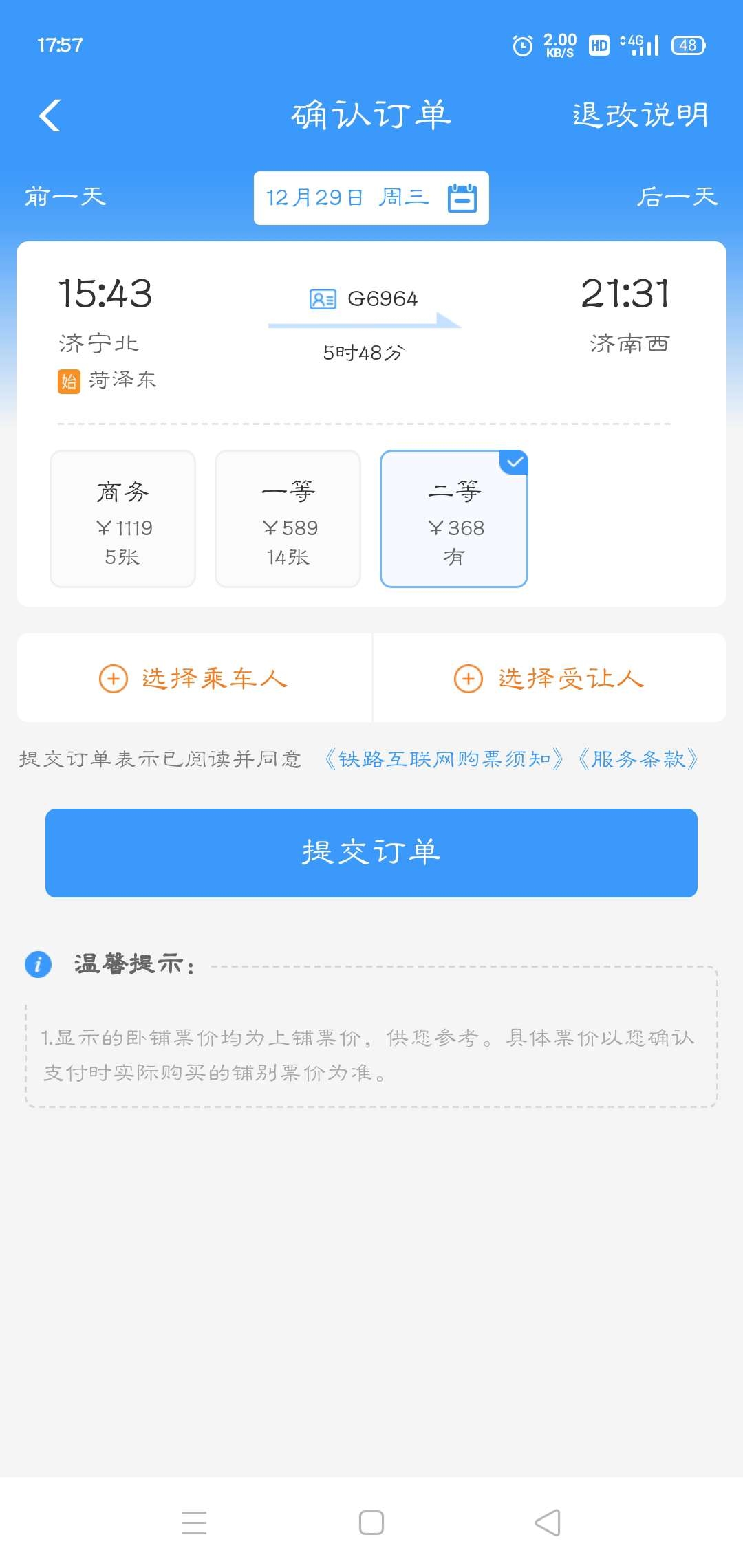The image size is (743, 1568).
Task: Open the system recent apps menu
Action: coord(194,1523)
